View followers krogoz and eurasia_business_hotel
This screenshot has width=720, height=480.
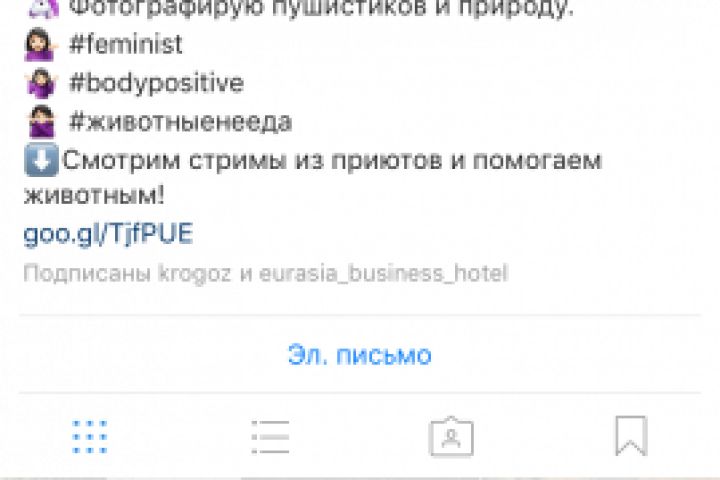tap(265, 272)
